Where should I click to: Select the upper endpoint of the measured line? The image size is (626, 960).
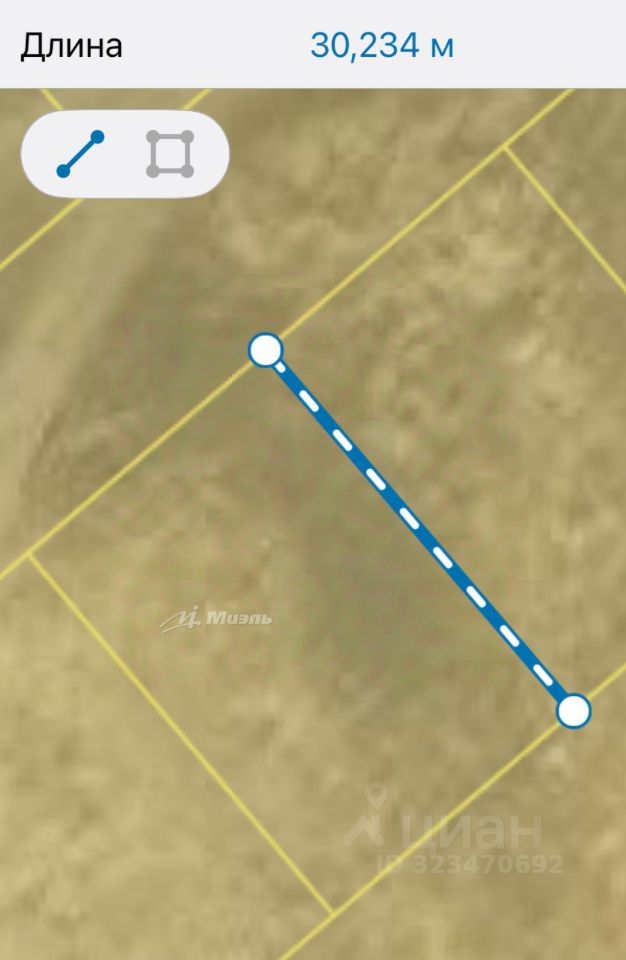point(265,350)
